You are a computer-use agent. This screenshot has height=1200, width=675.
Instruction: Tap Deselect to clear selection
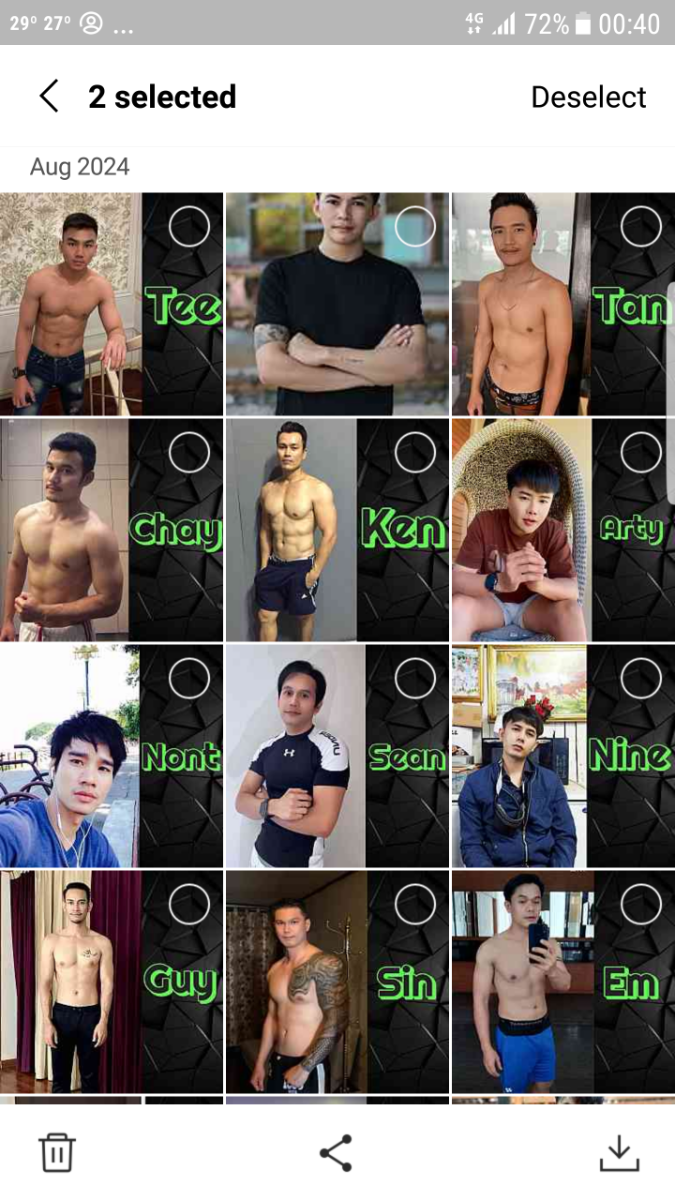click(588, 97)
